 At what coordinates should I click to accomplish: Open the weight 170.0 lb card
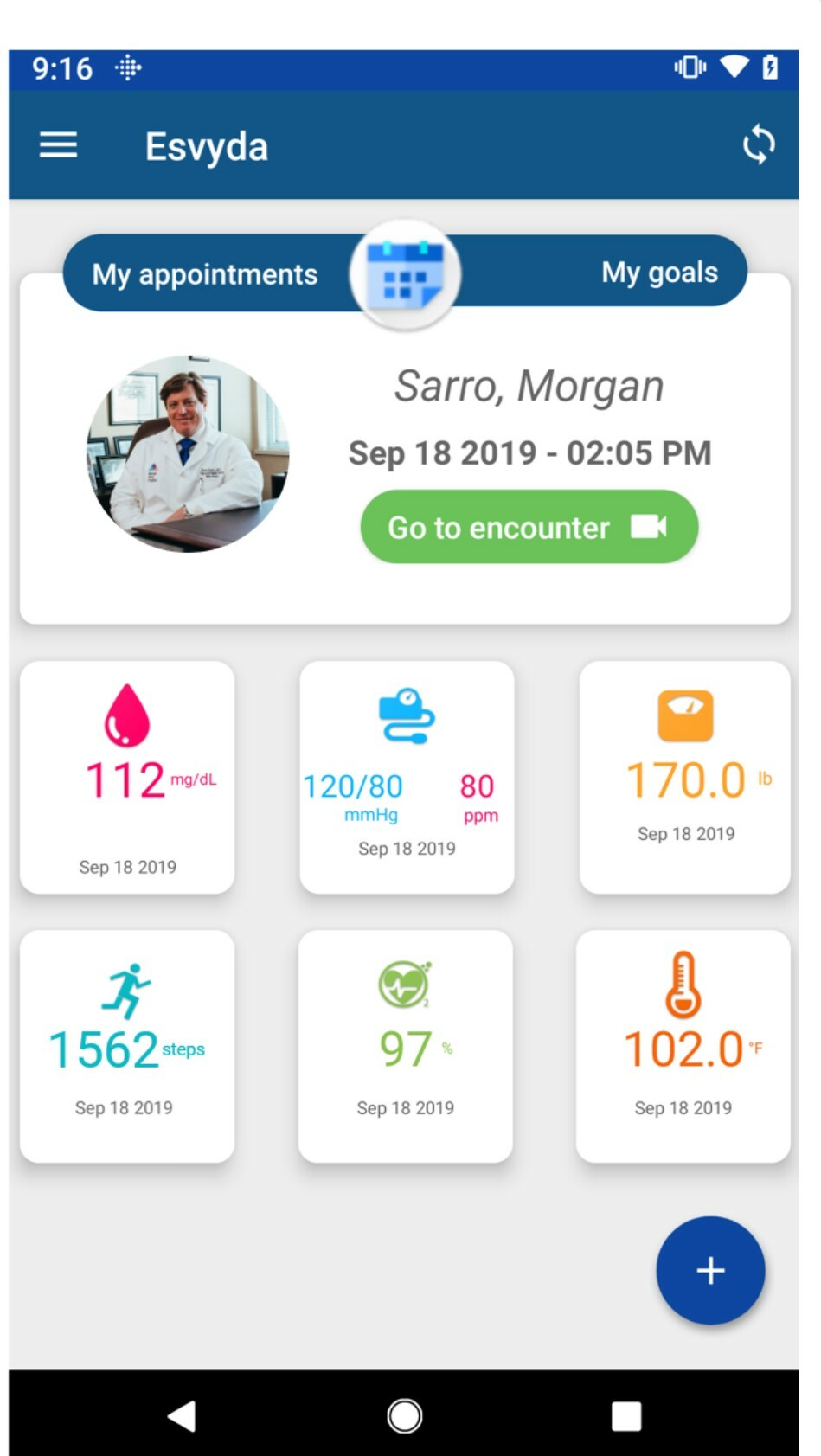[685, 777]
